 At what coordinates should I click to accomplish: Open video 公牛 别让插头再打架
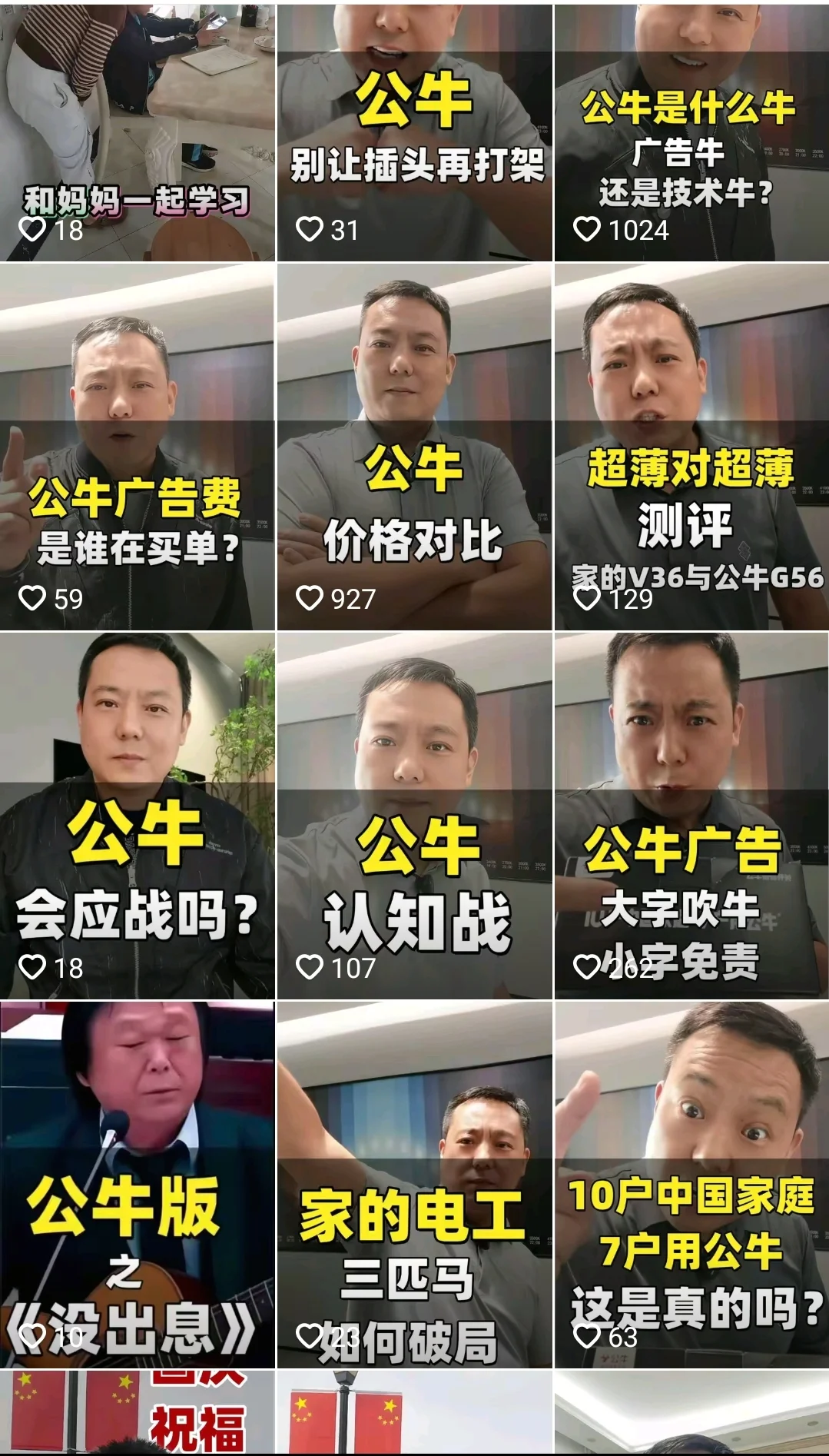point(414,131)
